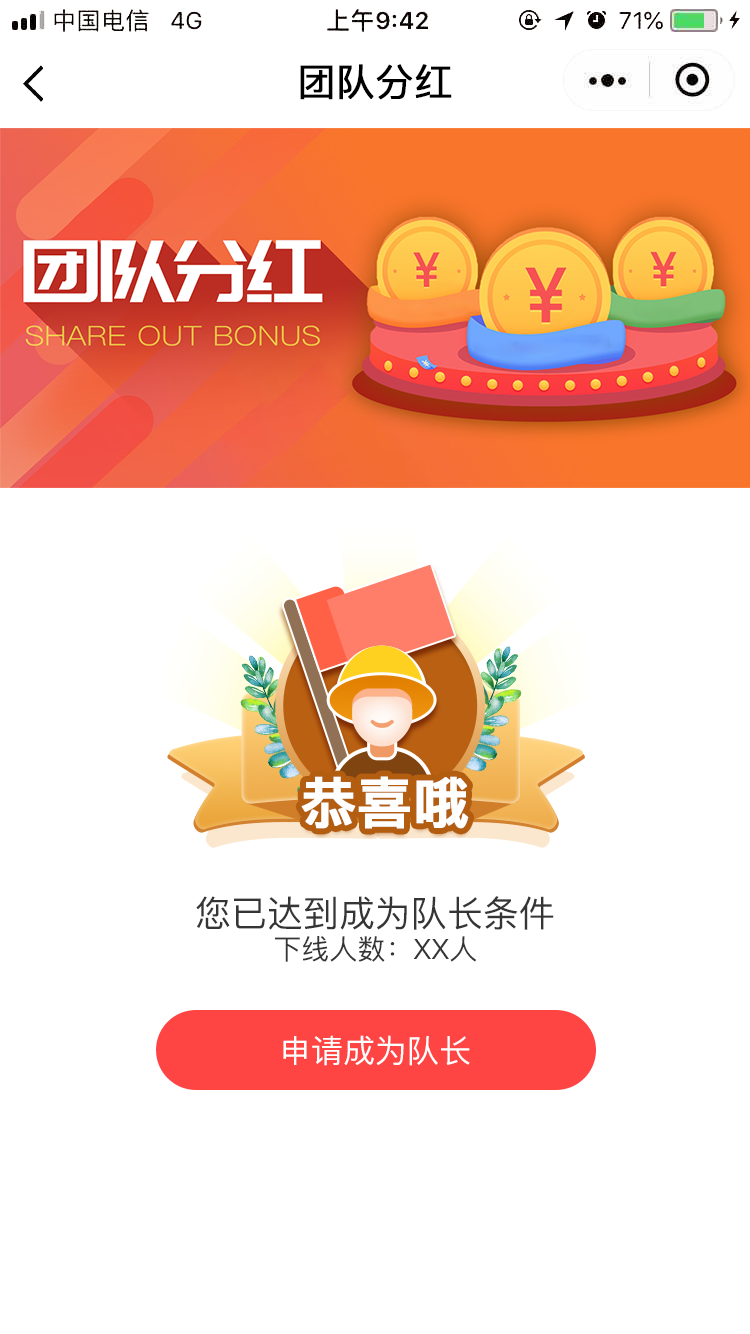Open the mini-program three-dot menu
This screenshot has height=1334, width=750.
point(607,81)
